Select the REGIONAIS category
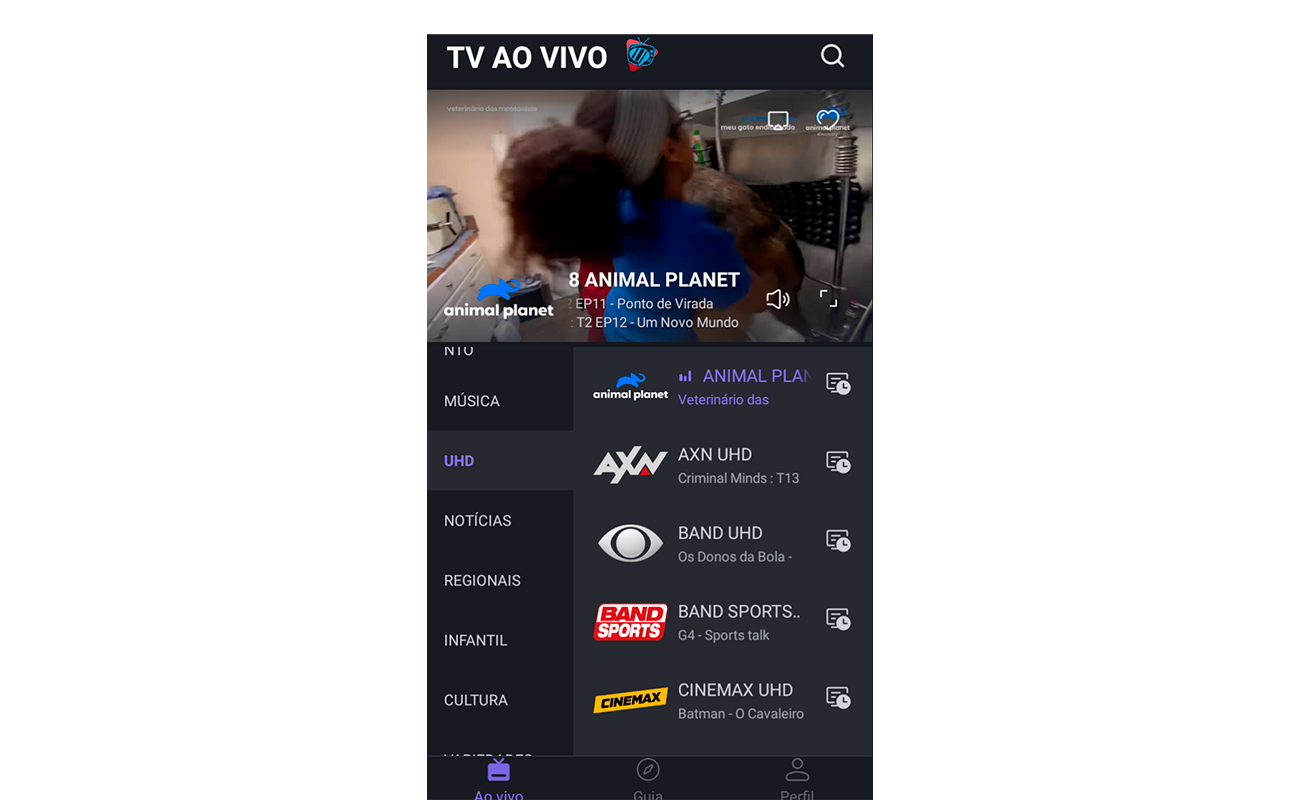The height and width of the screenshot is (800, 1300). pyautogui.click(x=482, y=581)
